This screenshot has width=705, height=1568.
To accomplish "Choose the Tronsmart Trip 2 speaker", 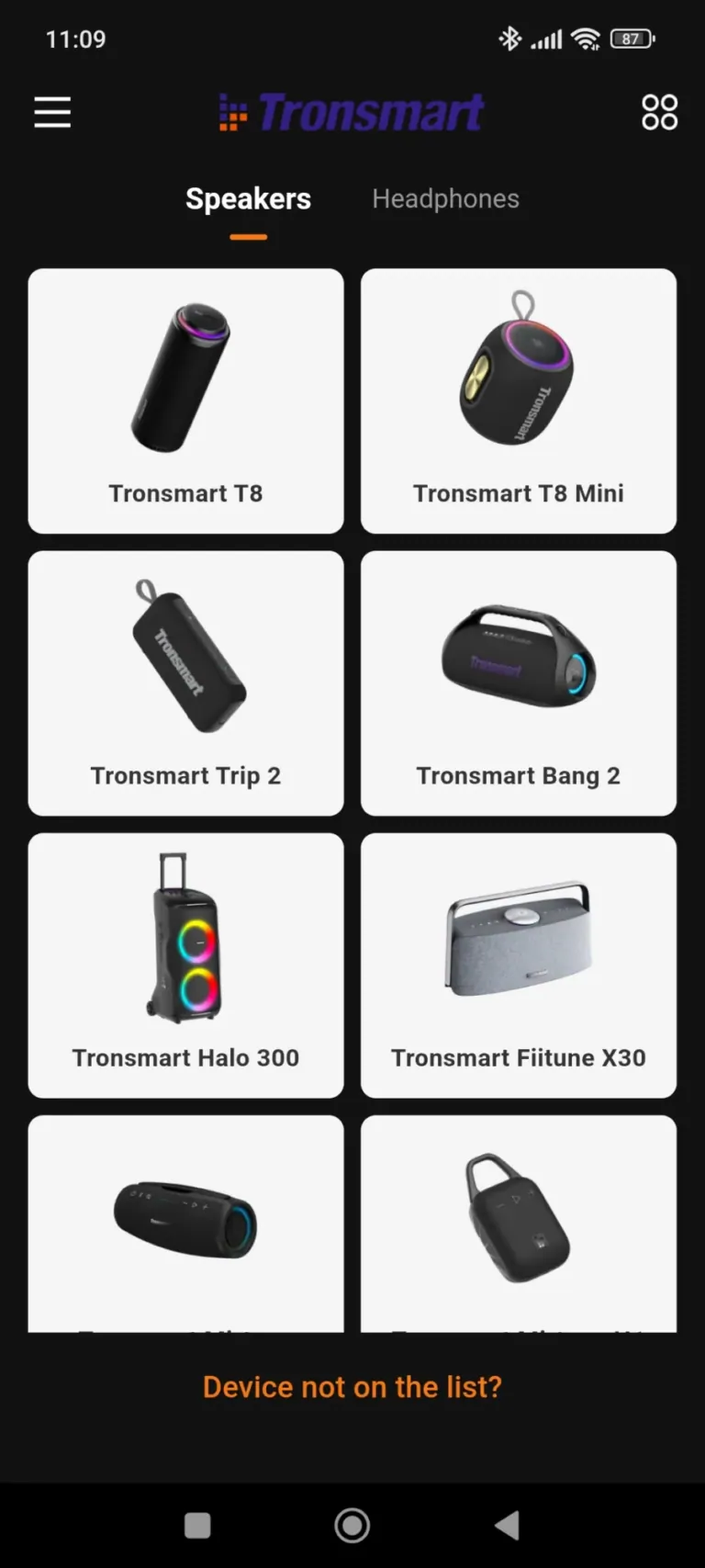I will [x=185, y=682].
